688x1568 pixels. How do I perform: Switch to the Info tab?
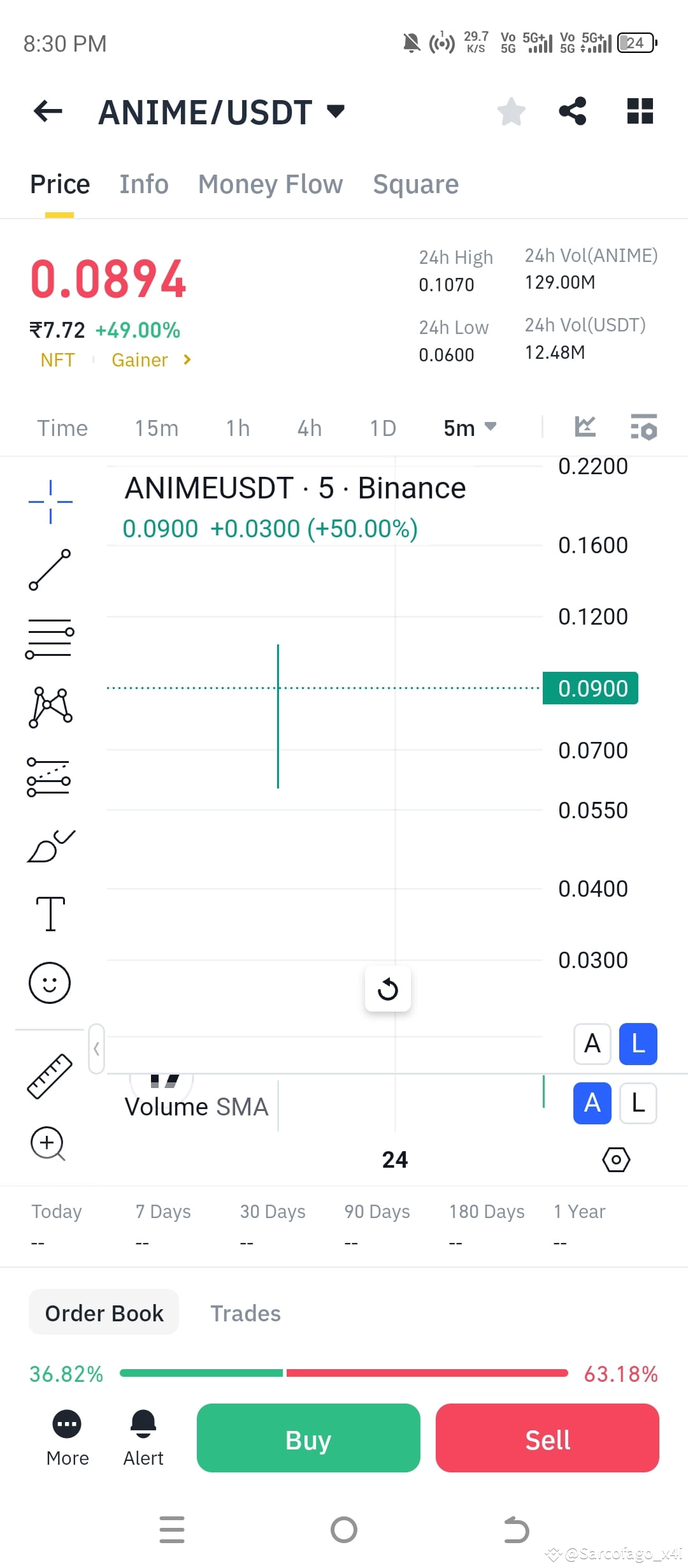(x=144, y=184)
